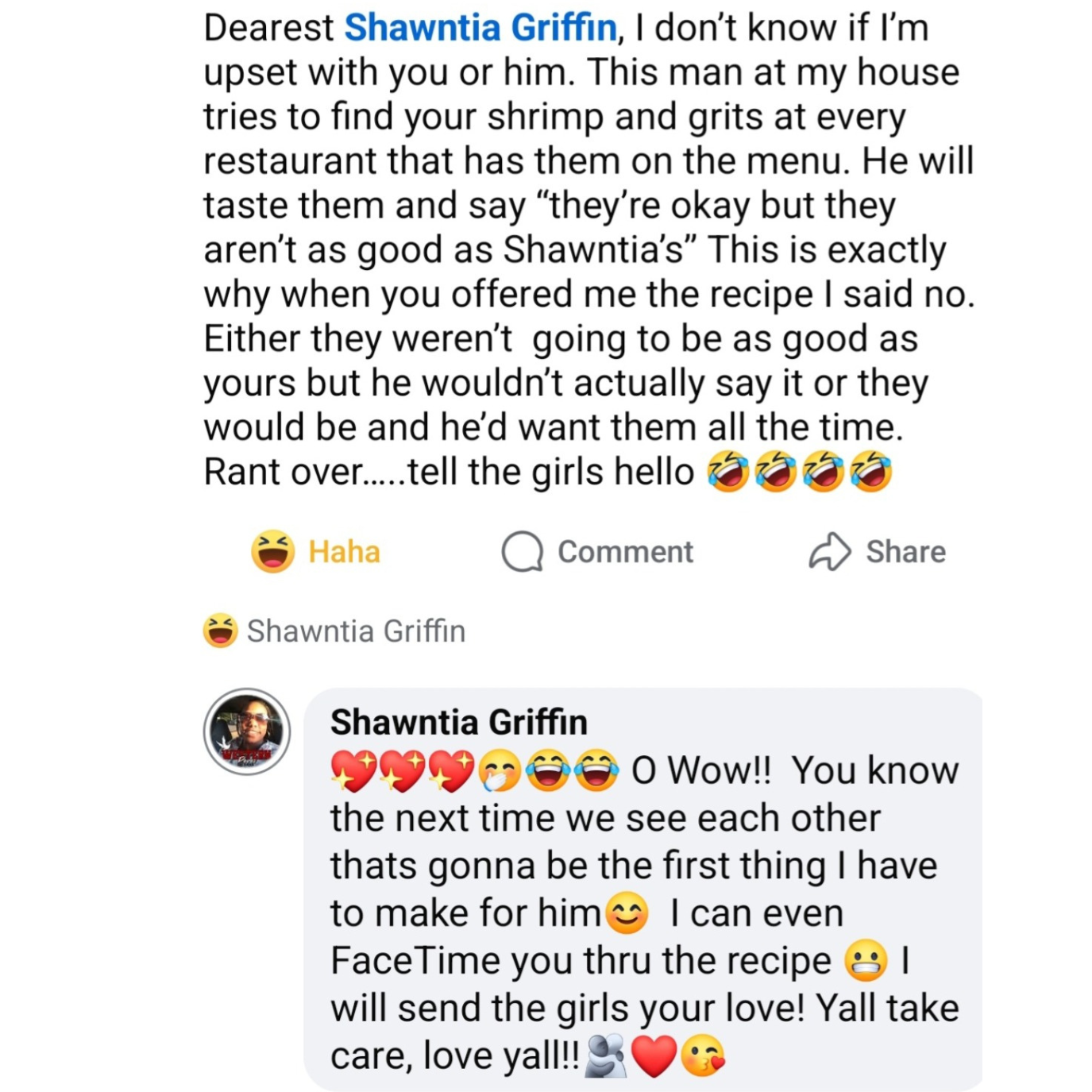
Task: Share this post
Action: (878, 551)
